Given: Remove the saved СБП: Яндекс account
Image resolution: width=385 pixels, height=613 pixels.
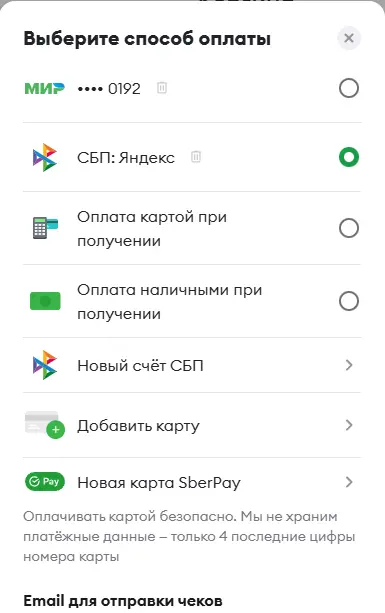Looking at the screenshot, I should 196,157.
